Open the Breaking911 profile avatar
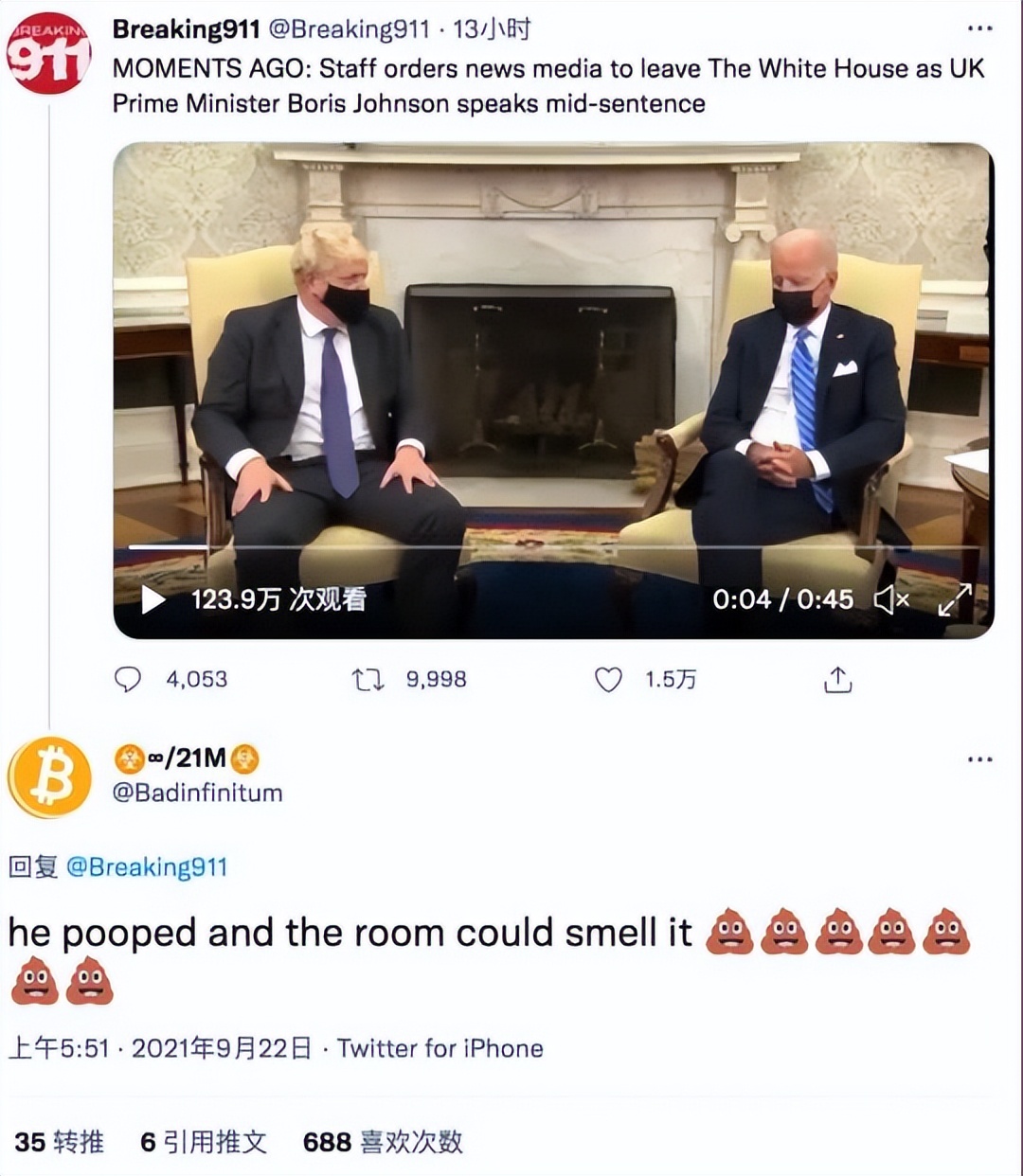This screenshot has width=1023, height=1176. [x=47, y=53]
